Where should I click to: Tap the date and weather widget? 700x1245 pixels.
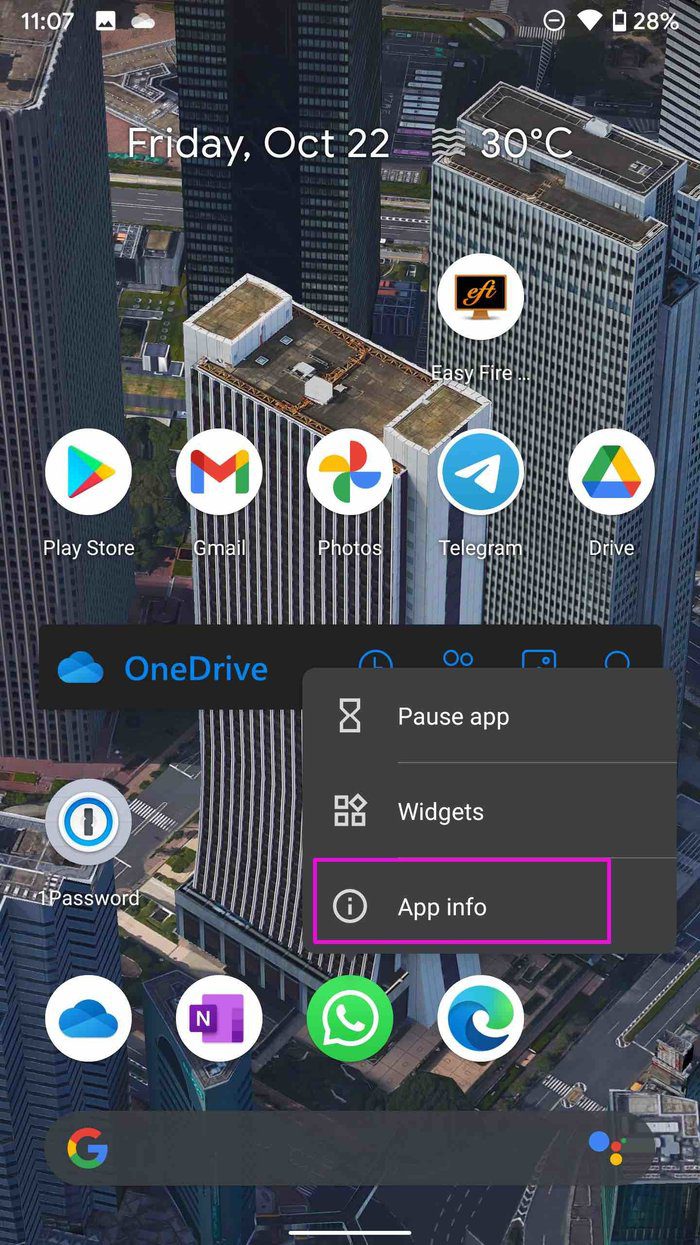tap(350, 143)
